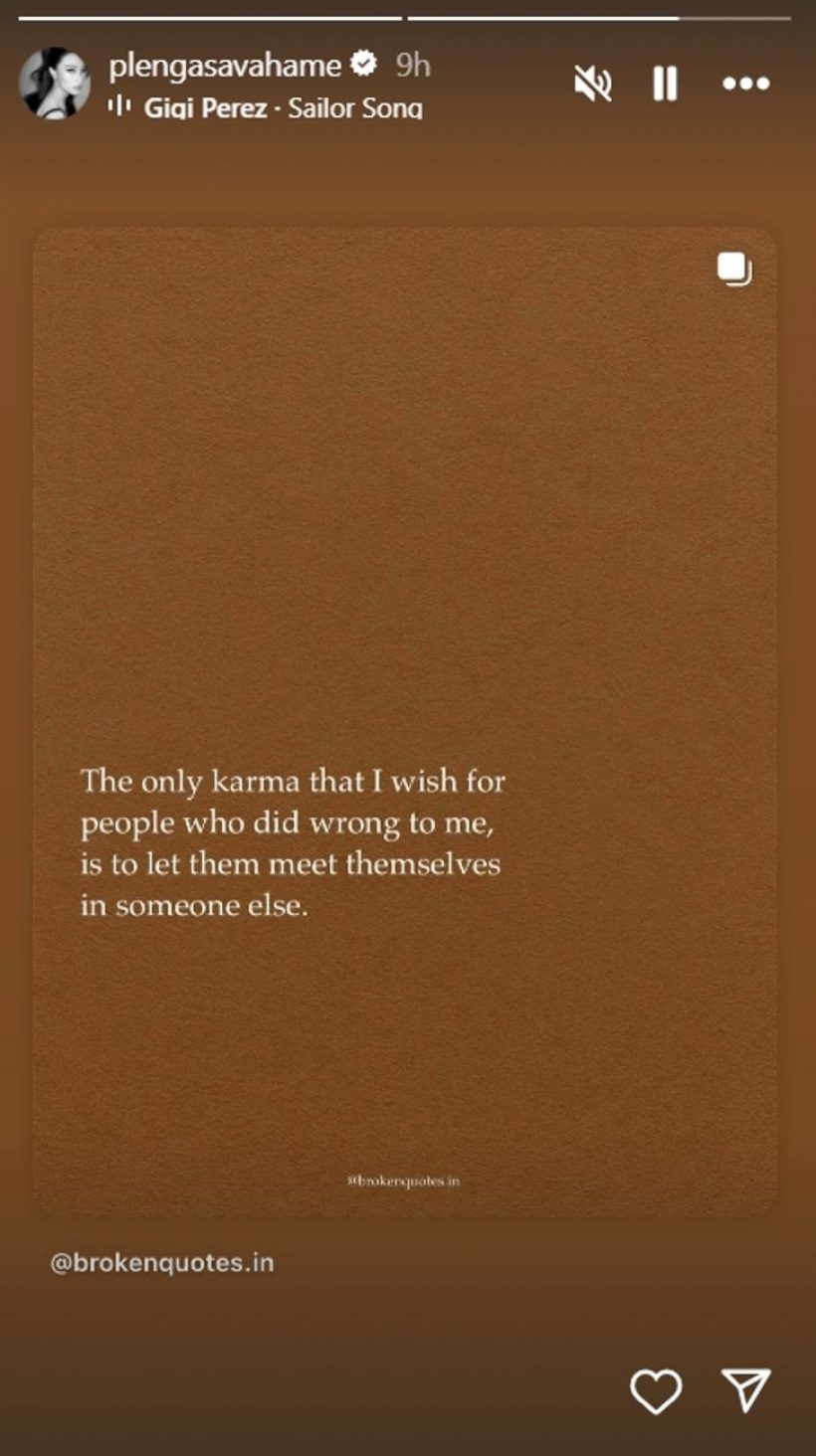Image resolution: width=816 pixels, height=1456 pixels.
Task: Open the three-dot more options menu
Action: pos(745,84)
